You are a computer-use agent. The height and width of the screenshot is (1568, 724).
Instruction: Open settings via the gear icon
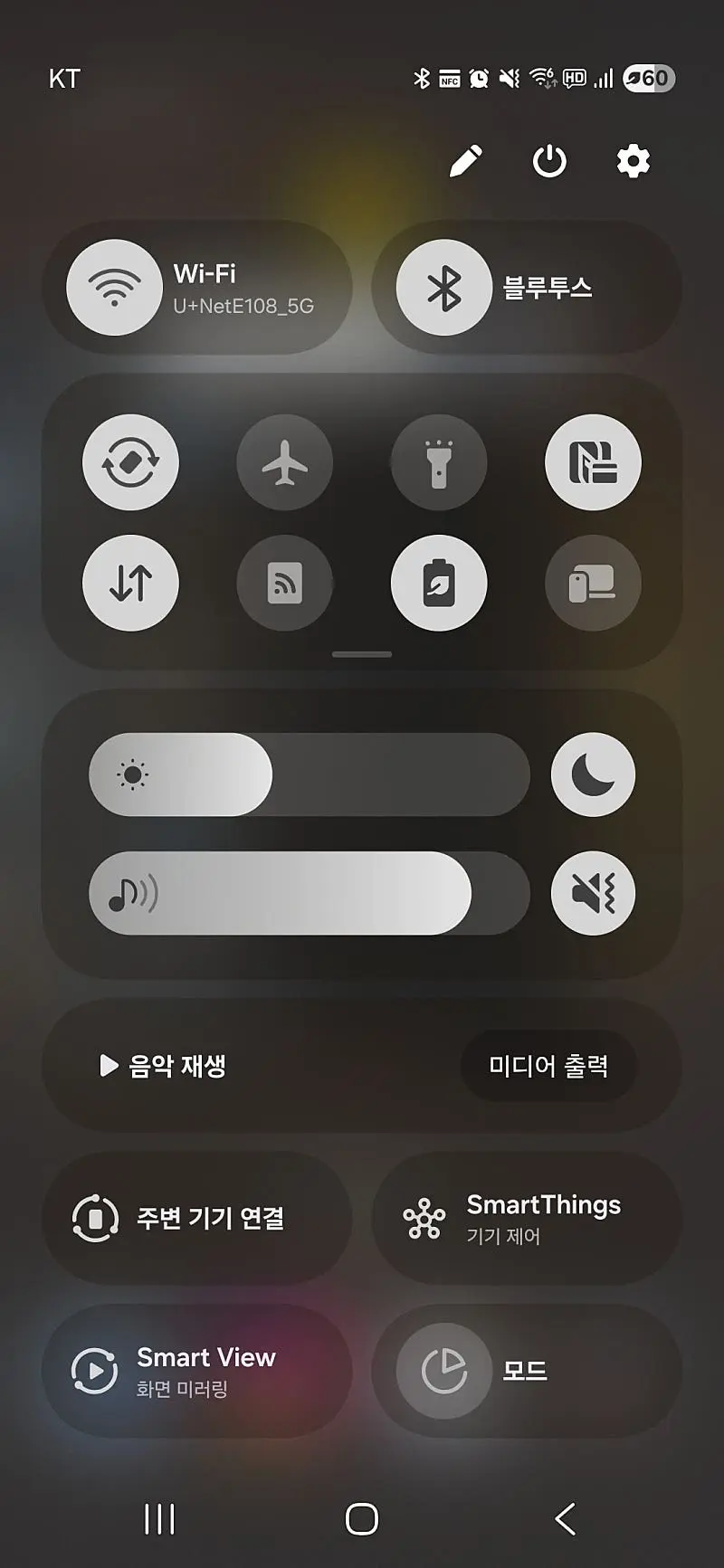point(633,162)
